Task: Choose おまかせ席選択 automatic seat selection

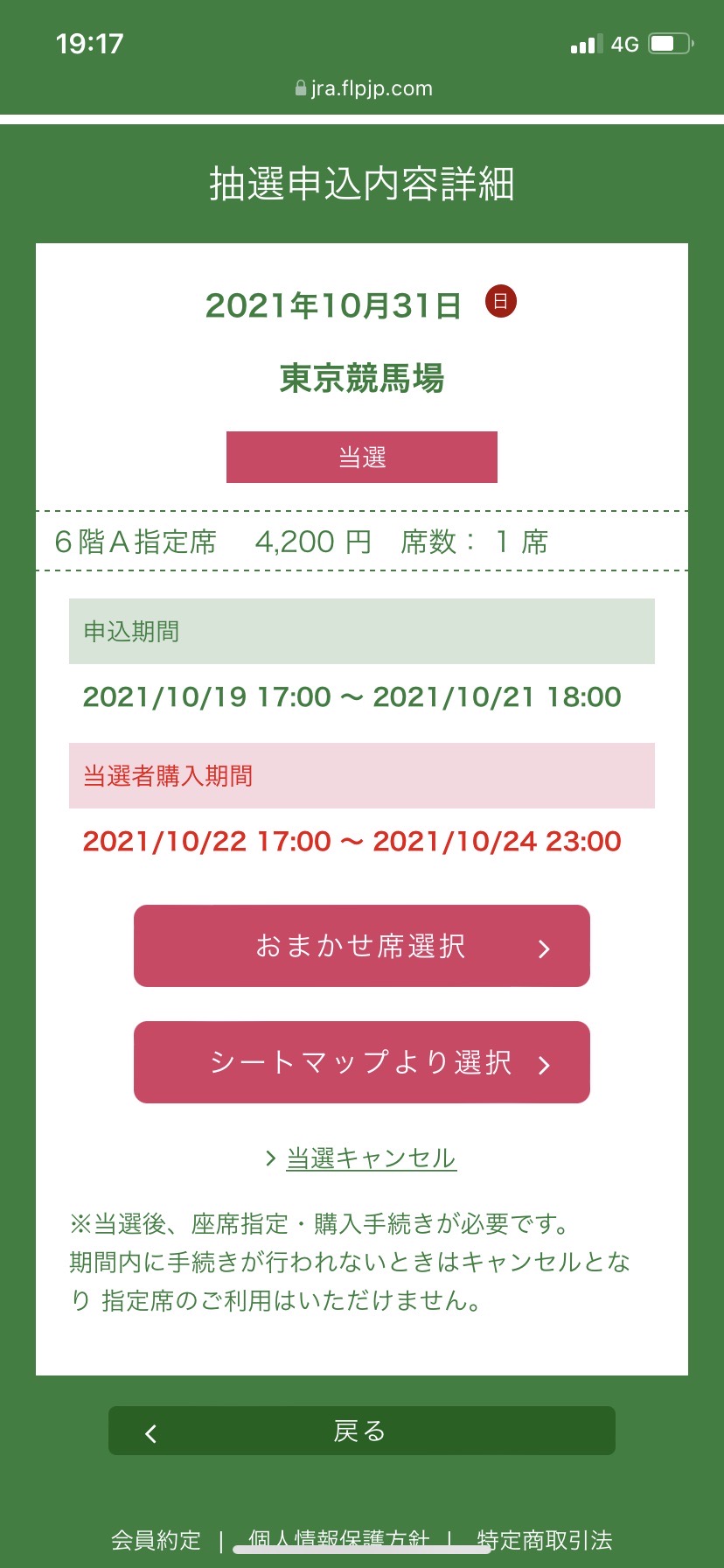Action: [x=361, y=946]
